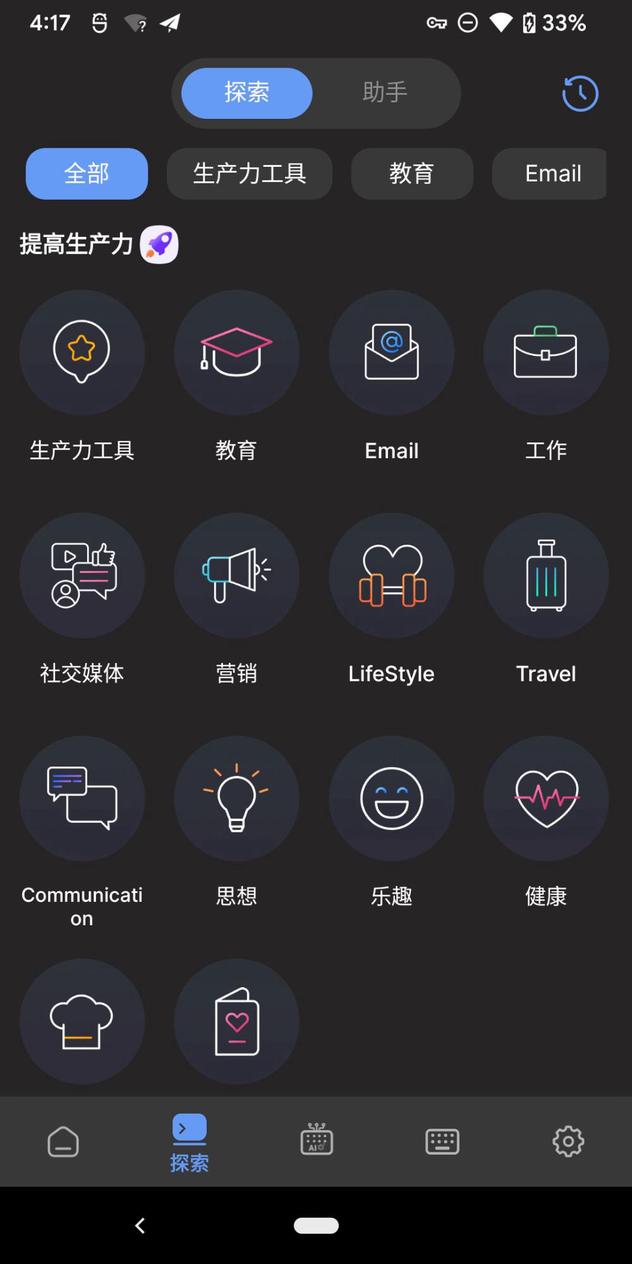Image resolution: width=632 pixels, height=1264 pixels.
Task: Open the greeting card category
Action: click(x=236, y=1022)
